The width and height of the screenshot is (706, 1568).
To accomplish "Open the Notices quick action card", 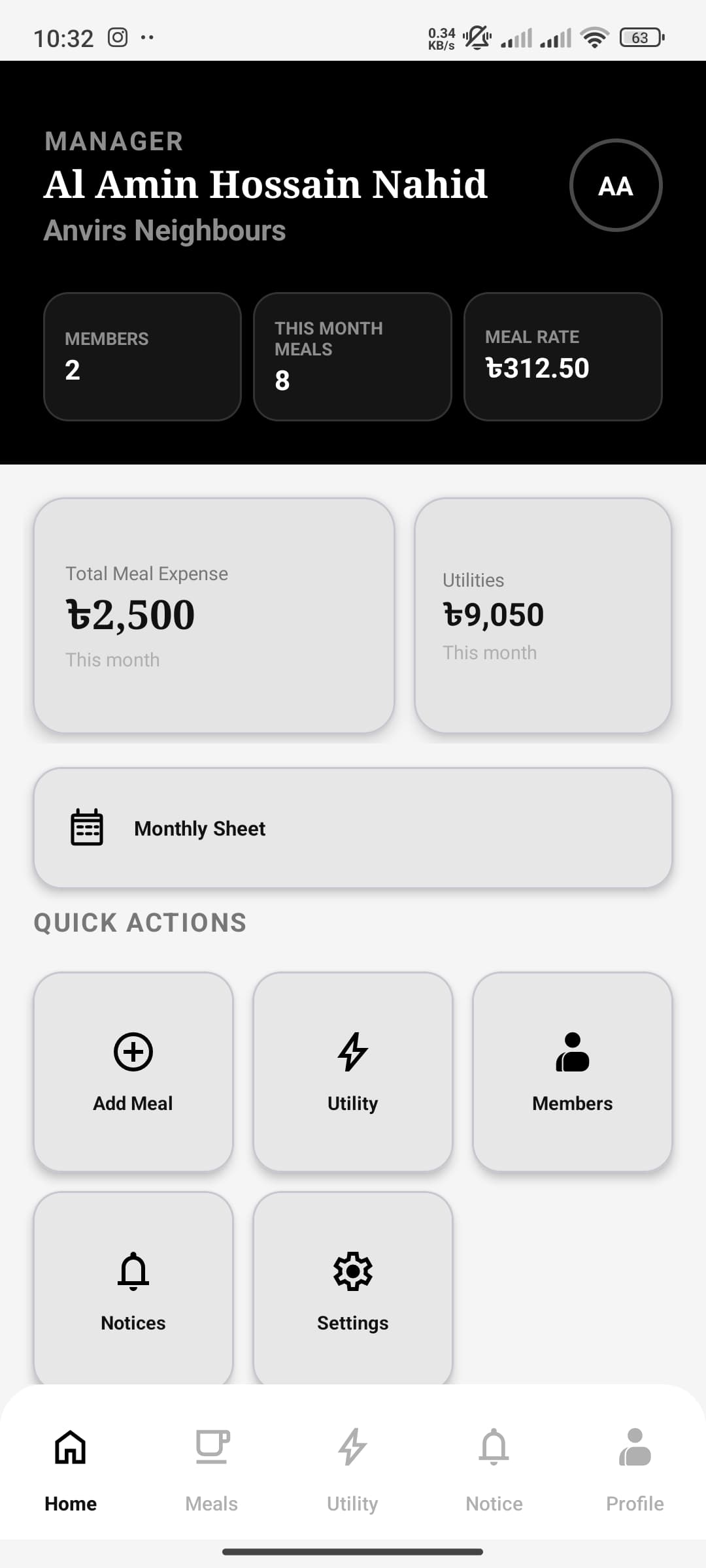I will (x=133, y=1288).
